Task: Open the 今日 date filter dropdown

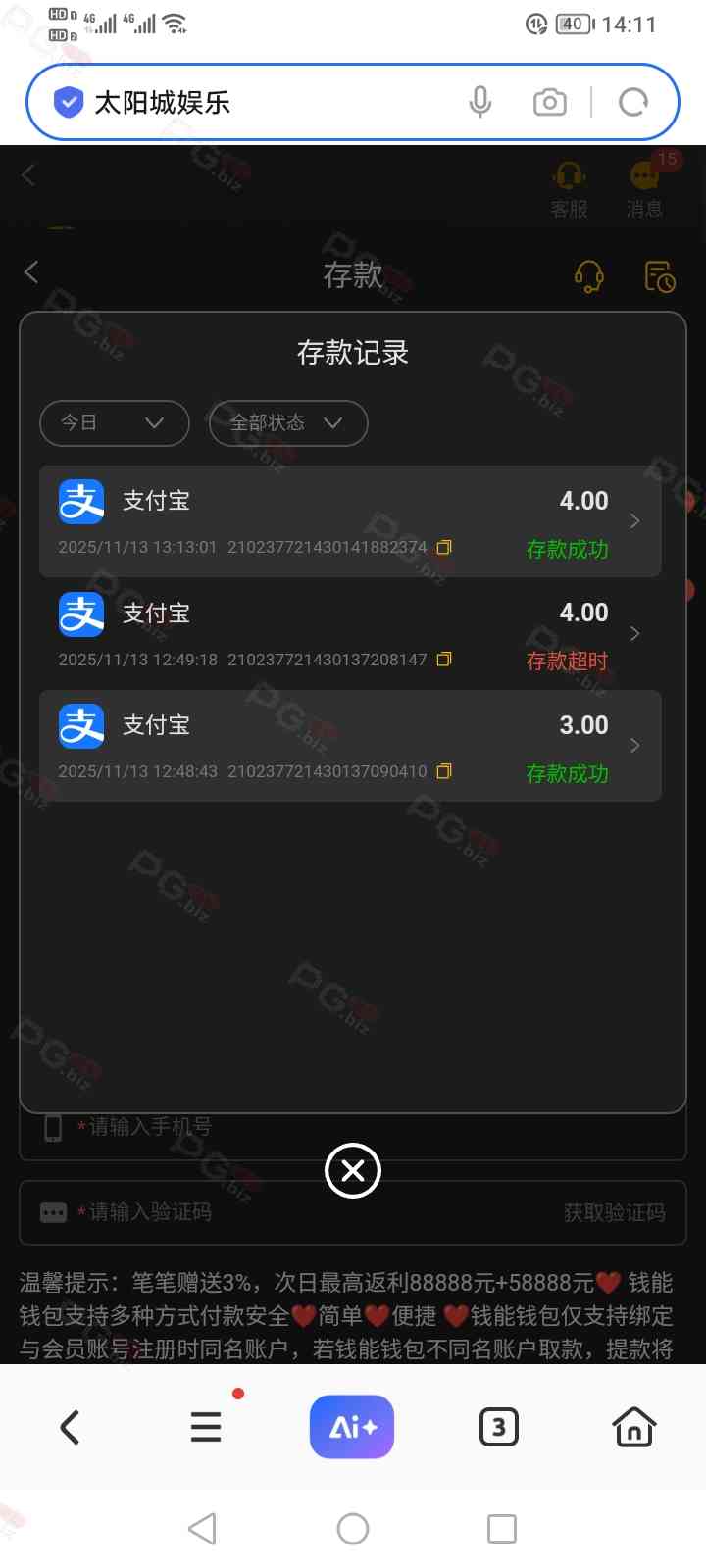Action: click(114, 423)
